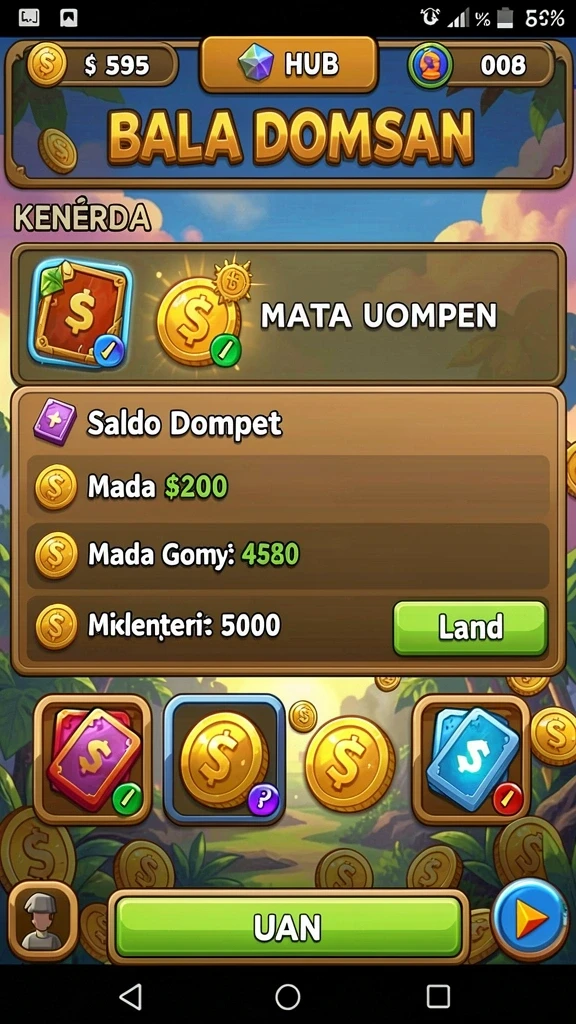Select the purple-red card tile
Screen dimensions: 576x1024
pyautogui.click(x=92, y=760)
